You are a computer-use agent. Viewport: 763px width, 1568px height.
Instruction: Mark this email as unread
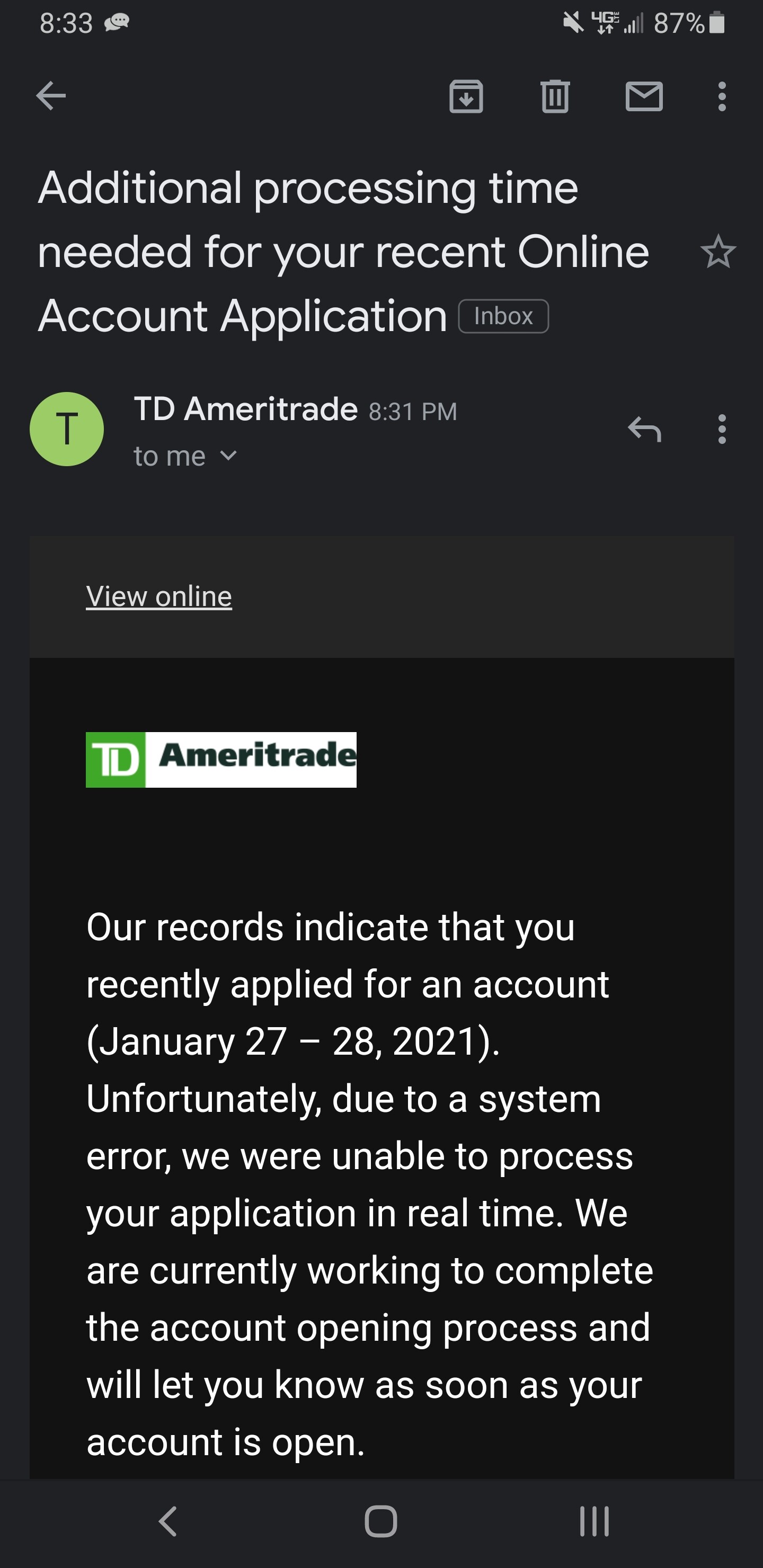[644, 96]
